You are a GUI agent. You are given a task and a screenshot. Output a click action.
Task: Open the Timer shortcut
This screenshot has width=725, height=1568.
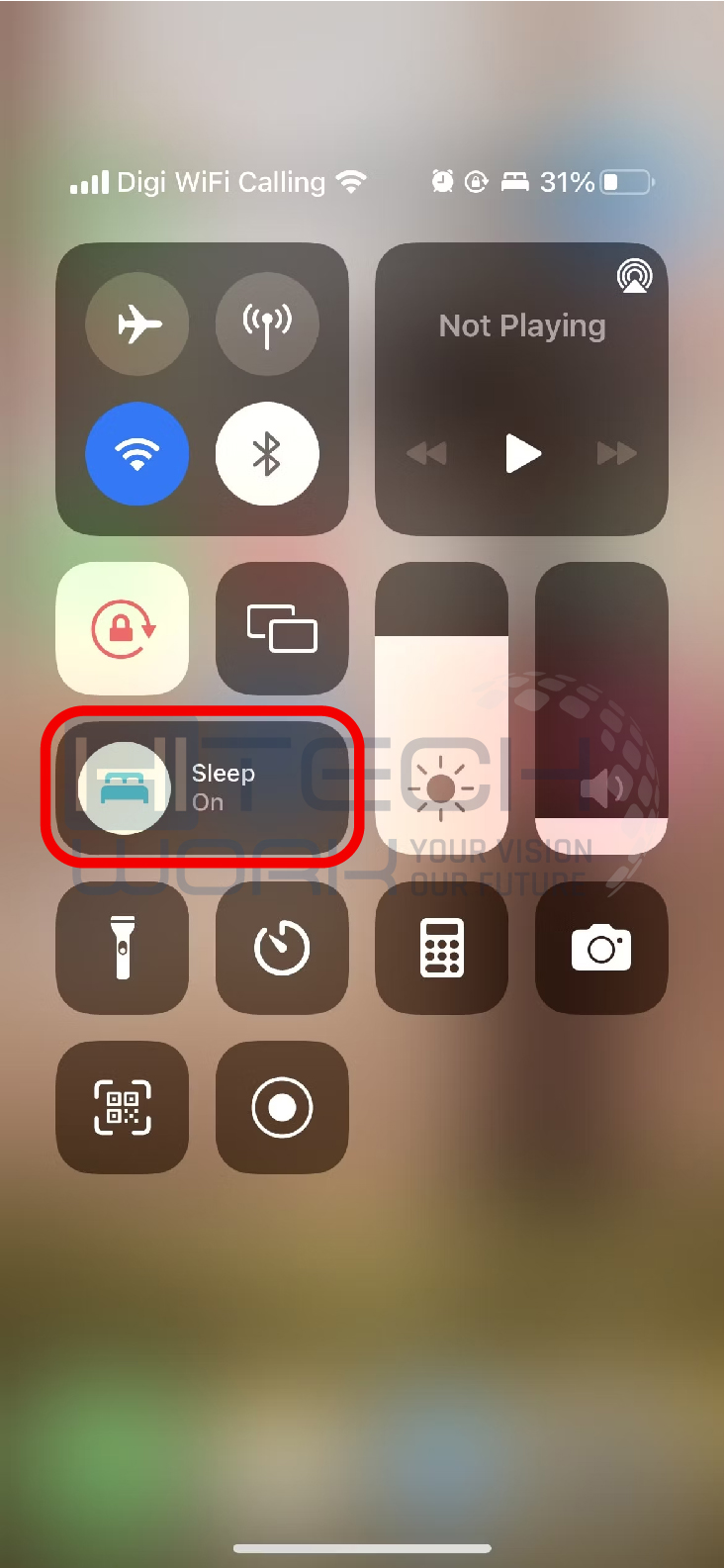point(282,948)
